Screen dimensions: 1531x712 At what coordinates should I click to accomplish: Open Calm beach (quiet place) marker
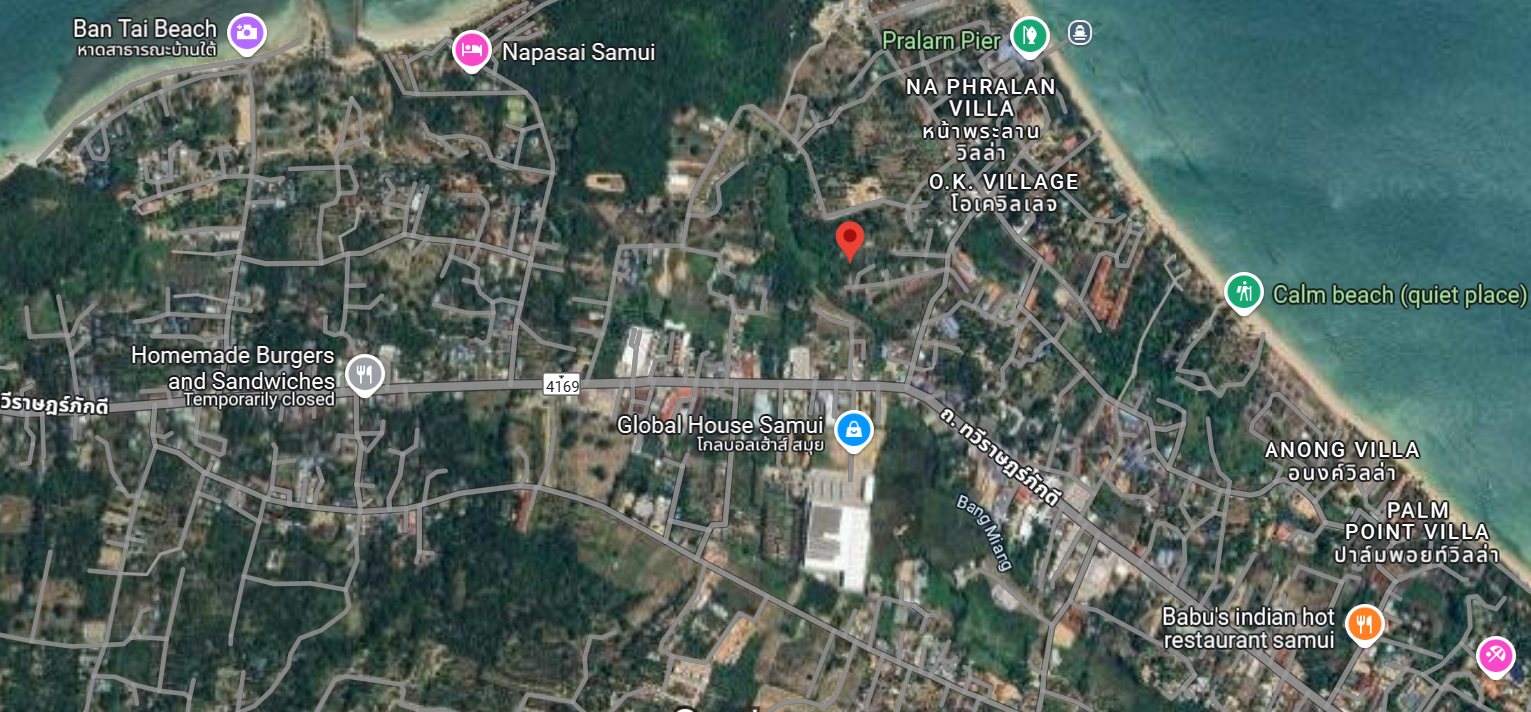(x=1243, y=292)
